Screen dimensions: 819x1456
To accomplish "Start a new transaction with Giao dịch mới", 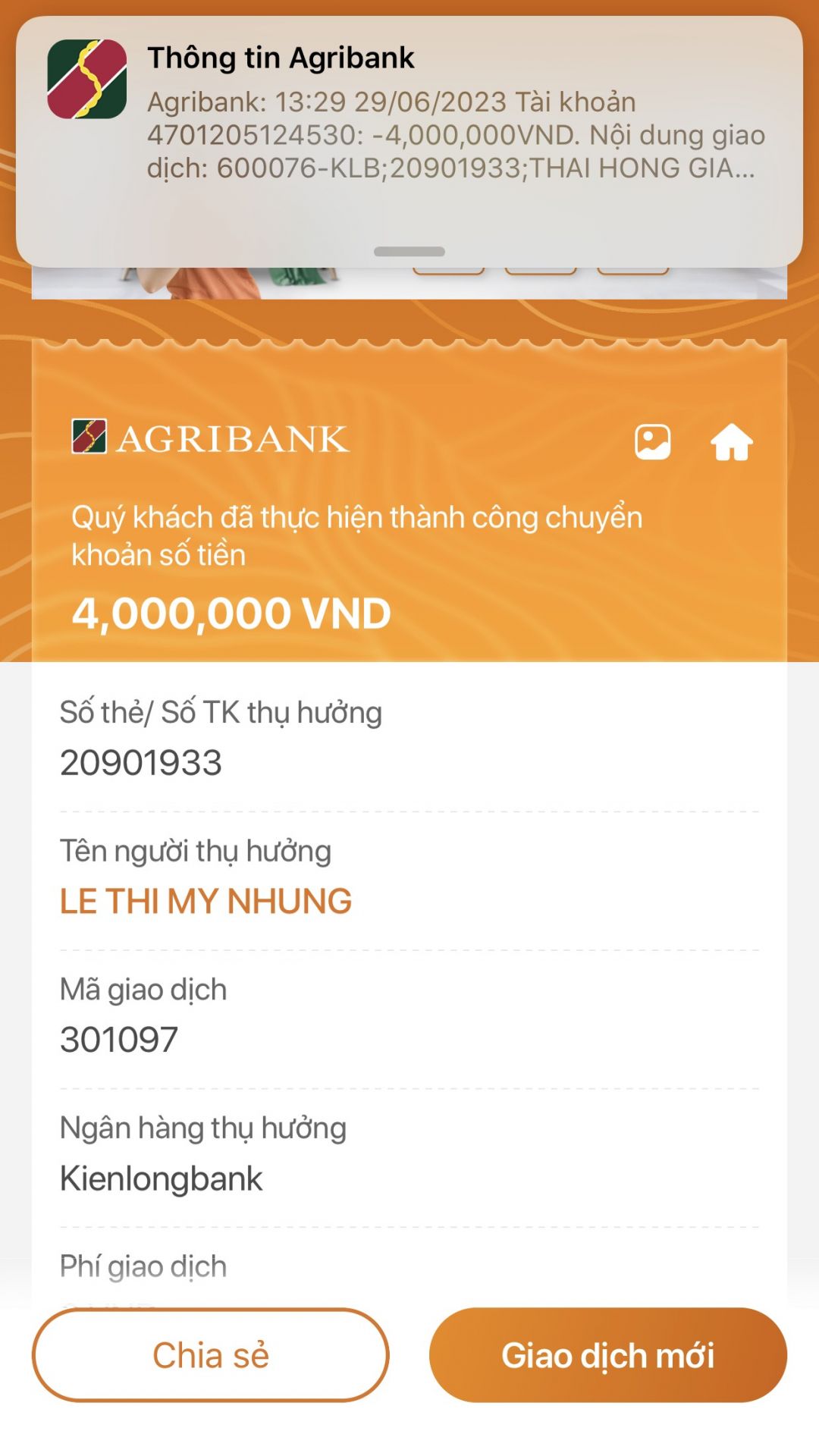I will click(607, 1355).
